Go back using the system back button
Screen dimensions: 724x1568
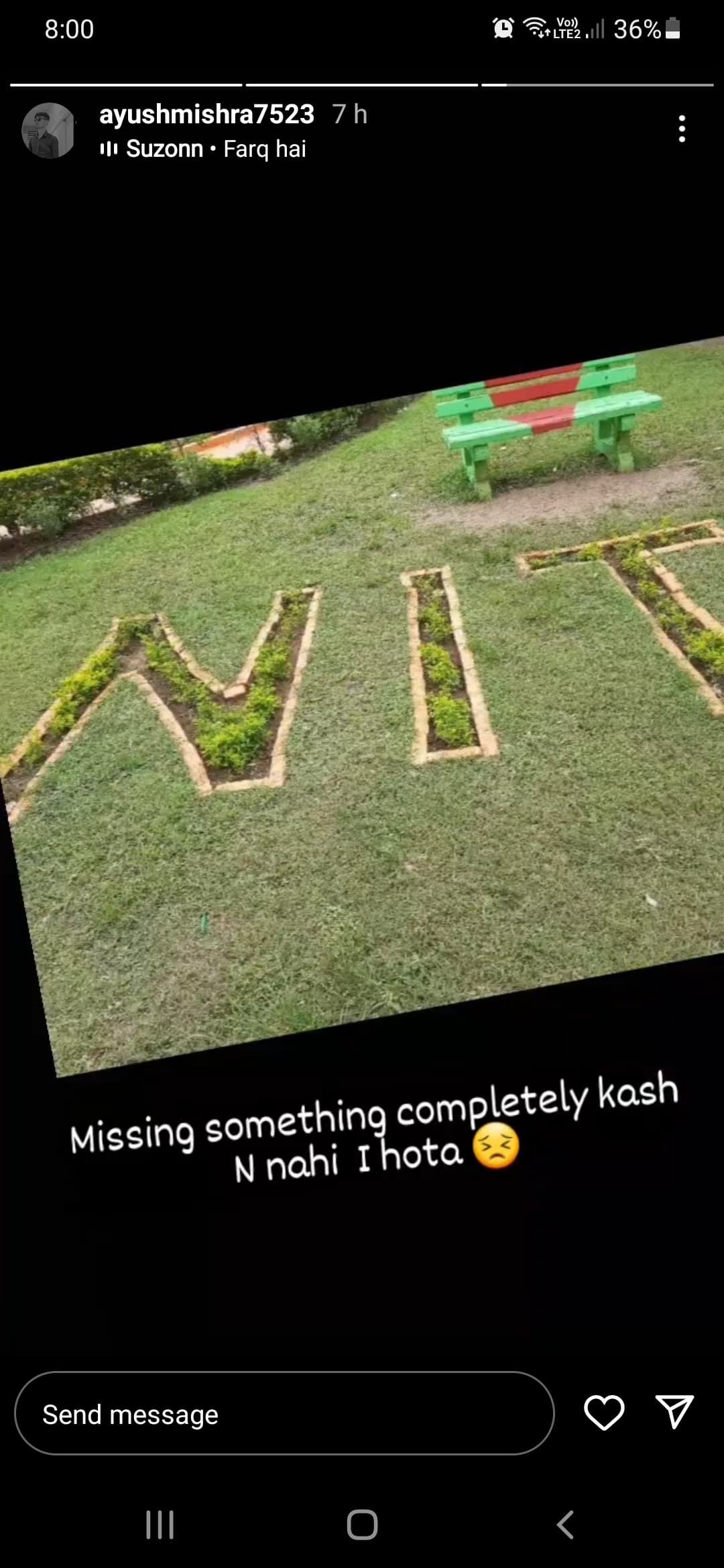(x=565, y=1525)
